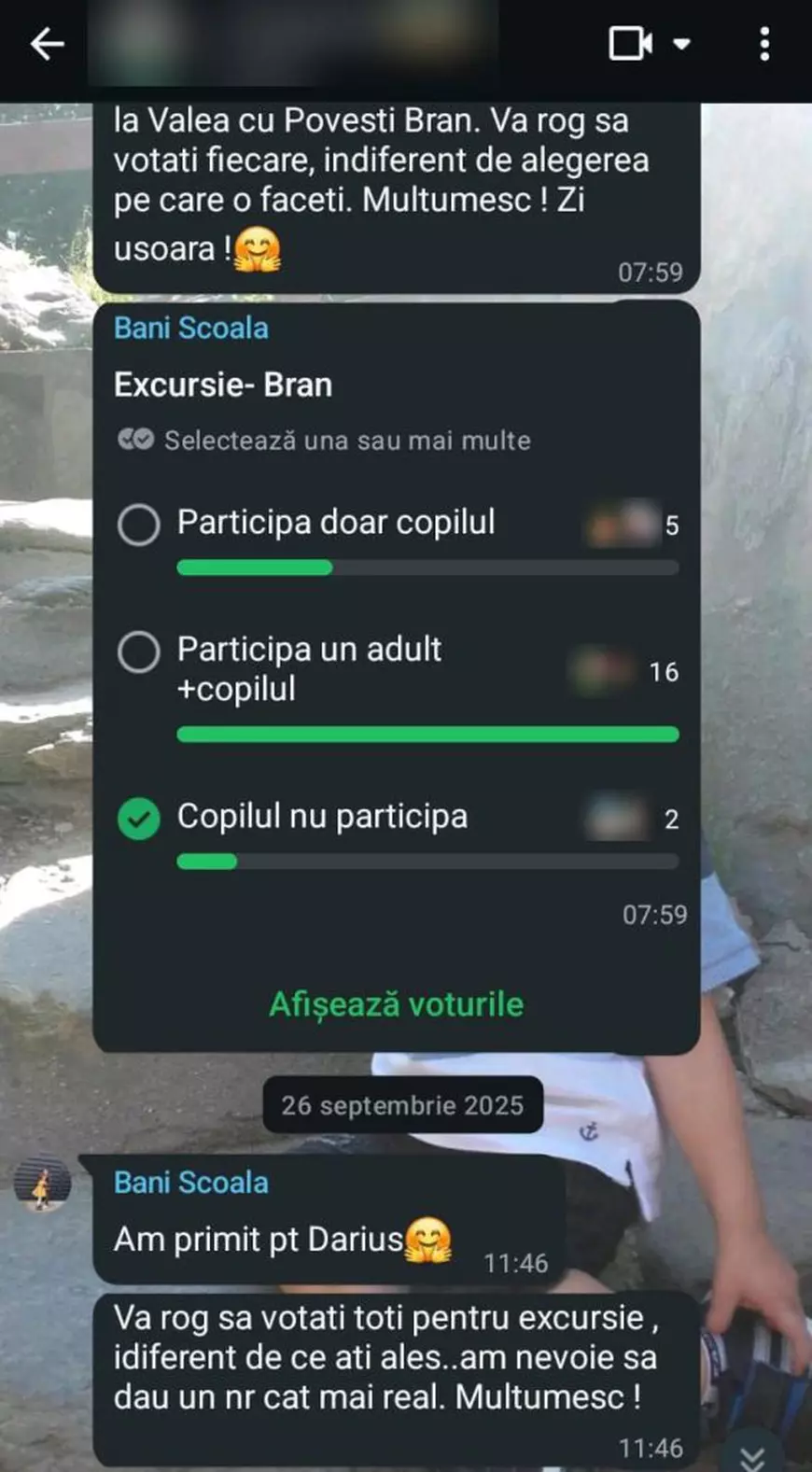The width and height of the screenshot is (812, 1472).
Task: Open the contact info via profile picture
Action: (x=41, y=1183)
